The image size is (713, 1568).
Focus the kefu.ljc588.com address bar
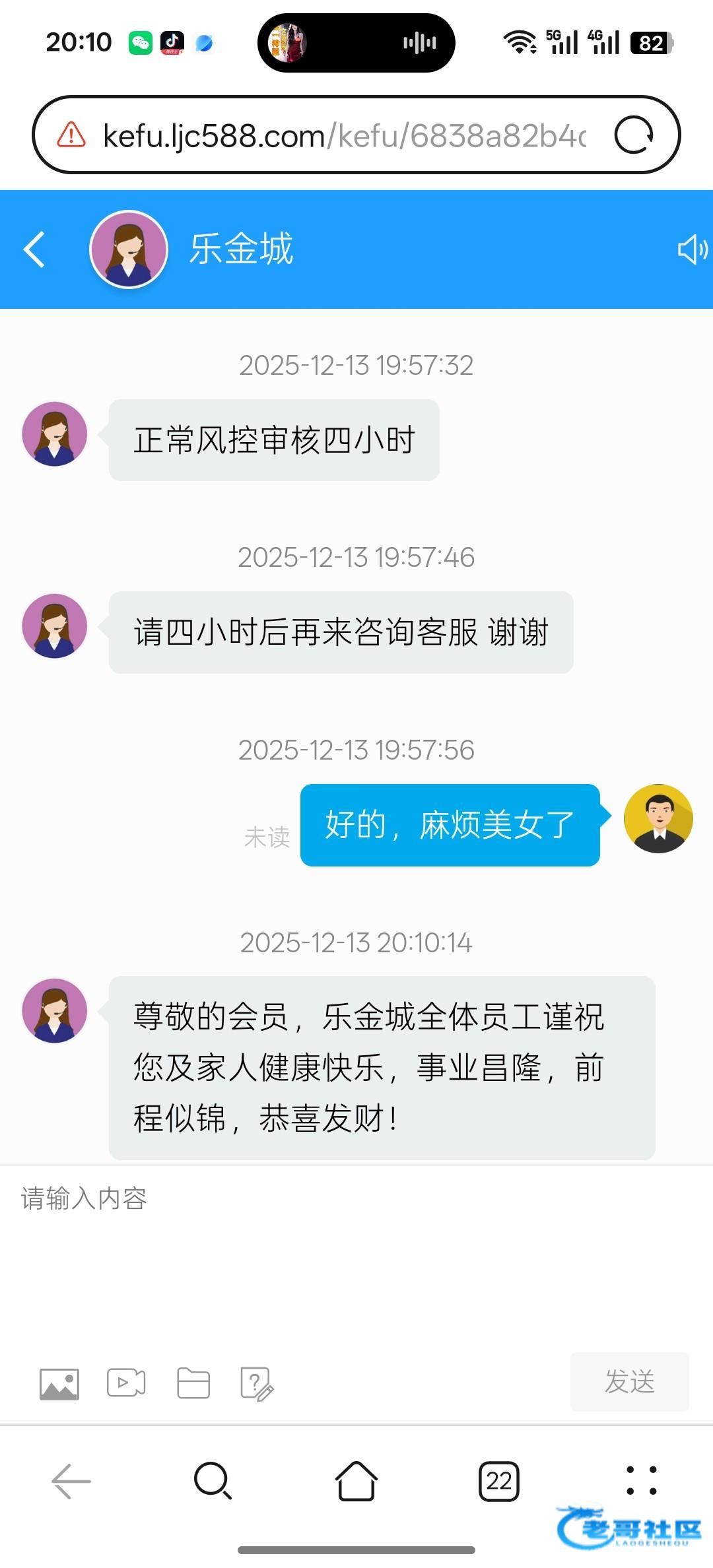click(343, 136)
